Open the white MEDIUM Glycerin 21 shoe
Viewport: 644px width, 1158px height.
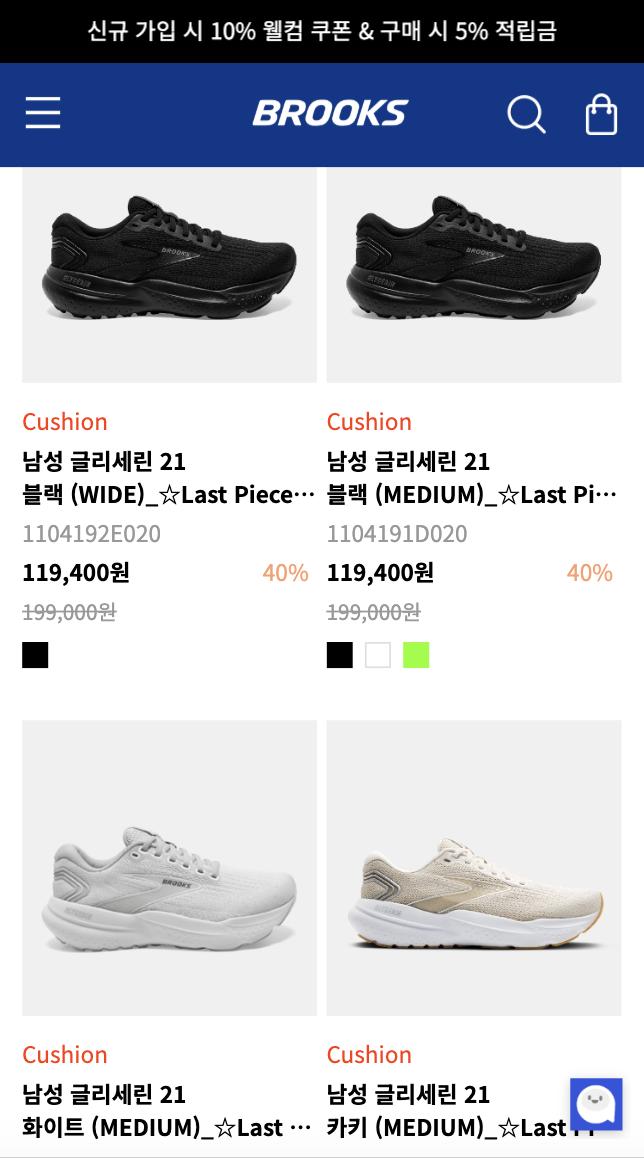[169, 868]
